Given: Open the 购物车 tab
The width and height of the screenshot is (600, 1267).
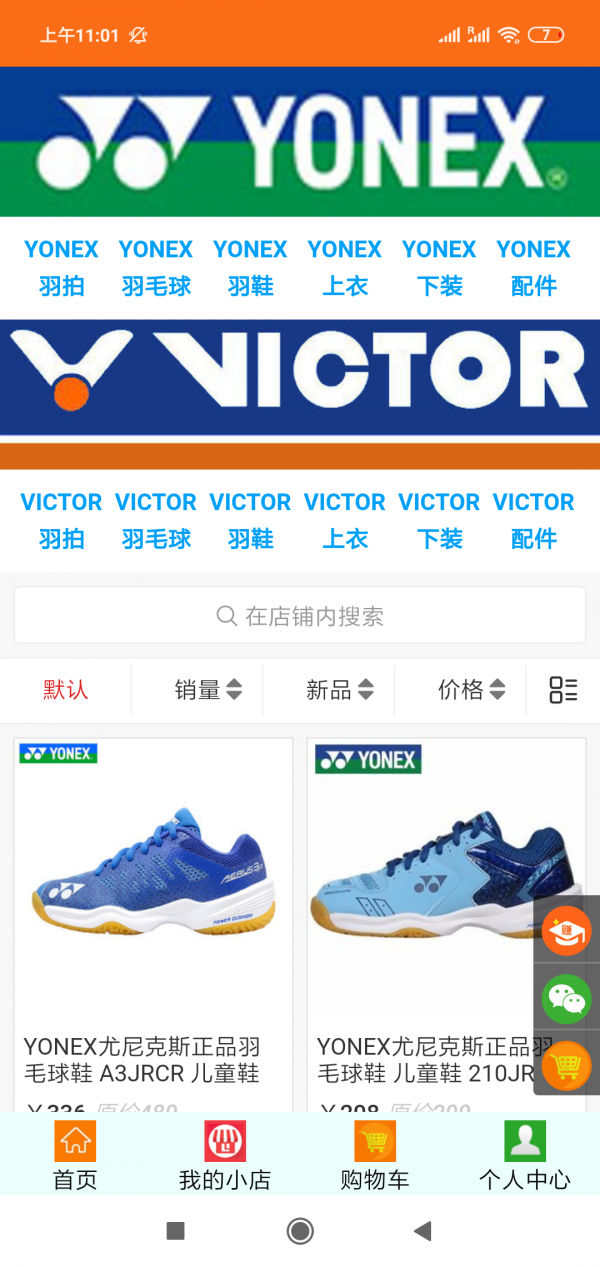Looking at the screenshot, I should point(375,1155).
